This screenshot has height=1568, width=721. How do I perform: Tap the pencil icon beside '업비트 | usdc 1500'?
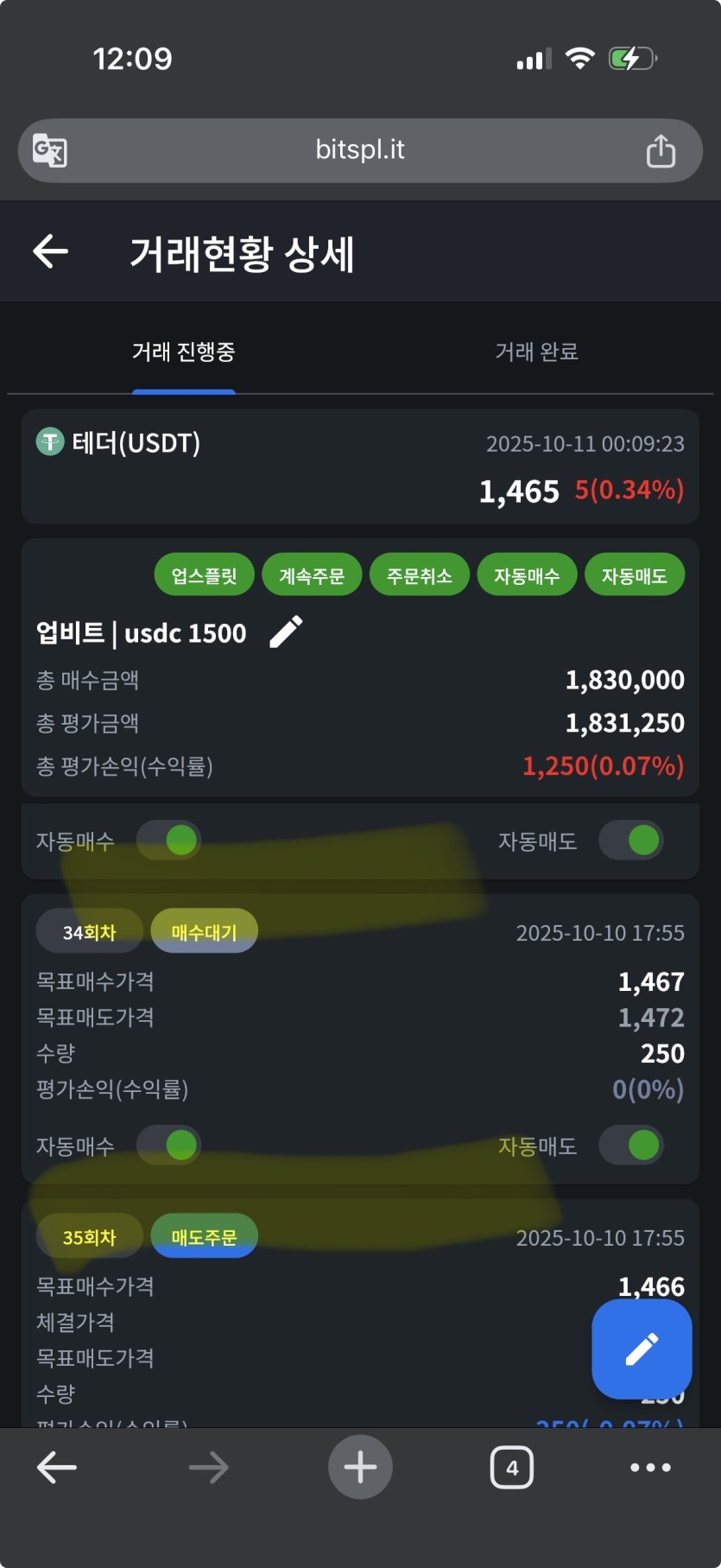pyautogui.click(x=286, y=632)
